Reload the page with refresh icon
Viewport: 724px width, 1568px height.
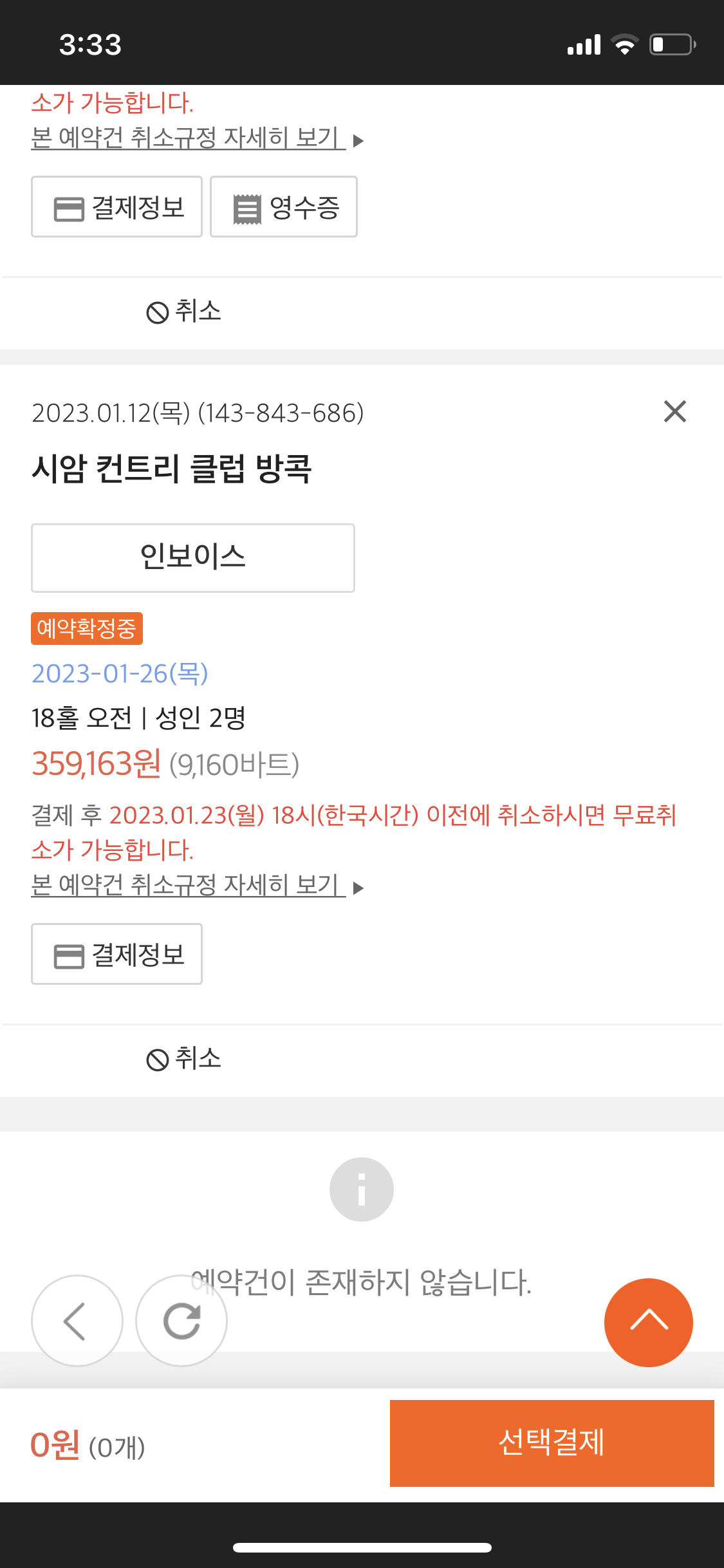point(181,1321)
